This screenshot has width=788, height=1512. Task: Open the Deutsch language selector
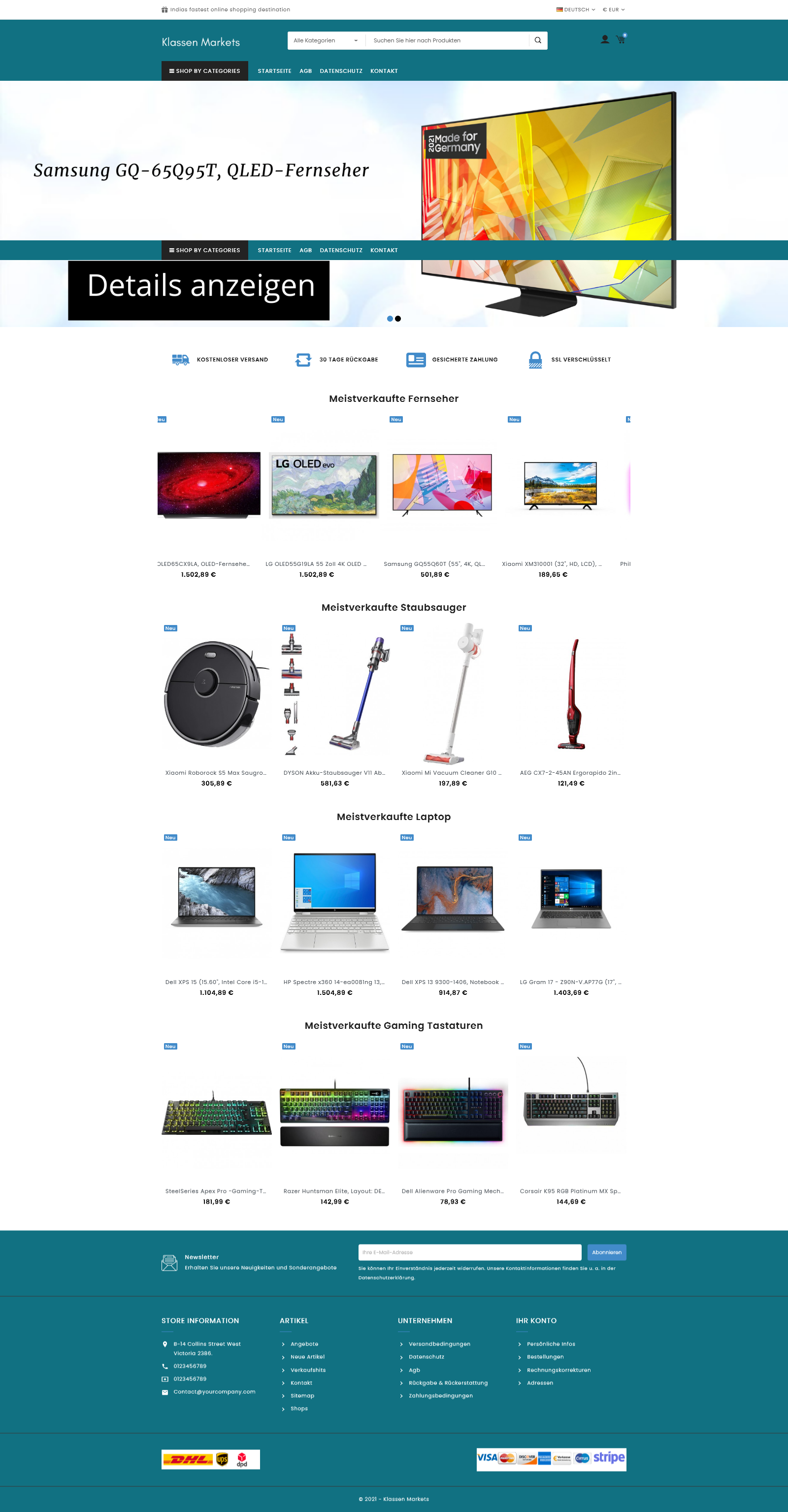[575, 9]
